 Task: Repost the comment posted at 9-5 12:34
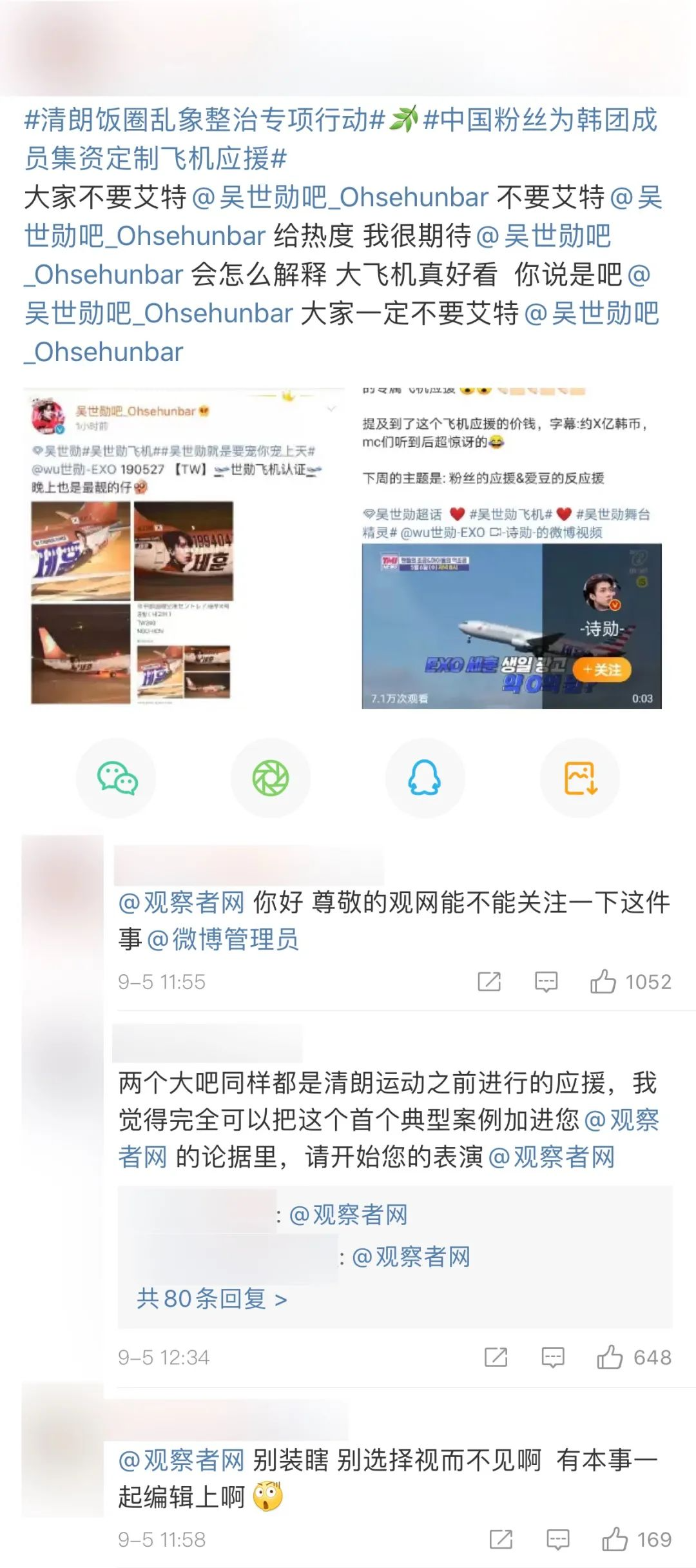coord(496,1357)
